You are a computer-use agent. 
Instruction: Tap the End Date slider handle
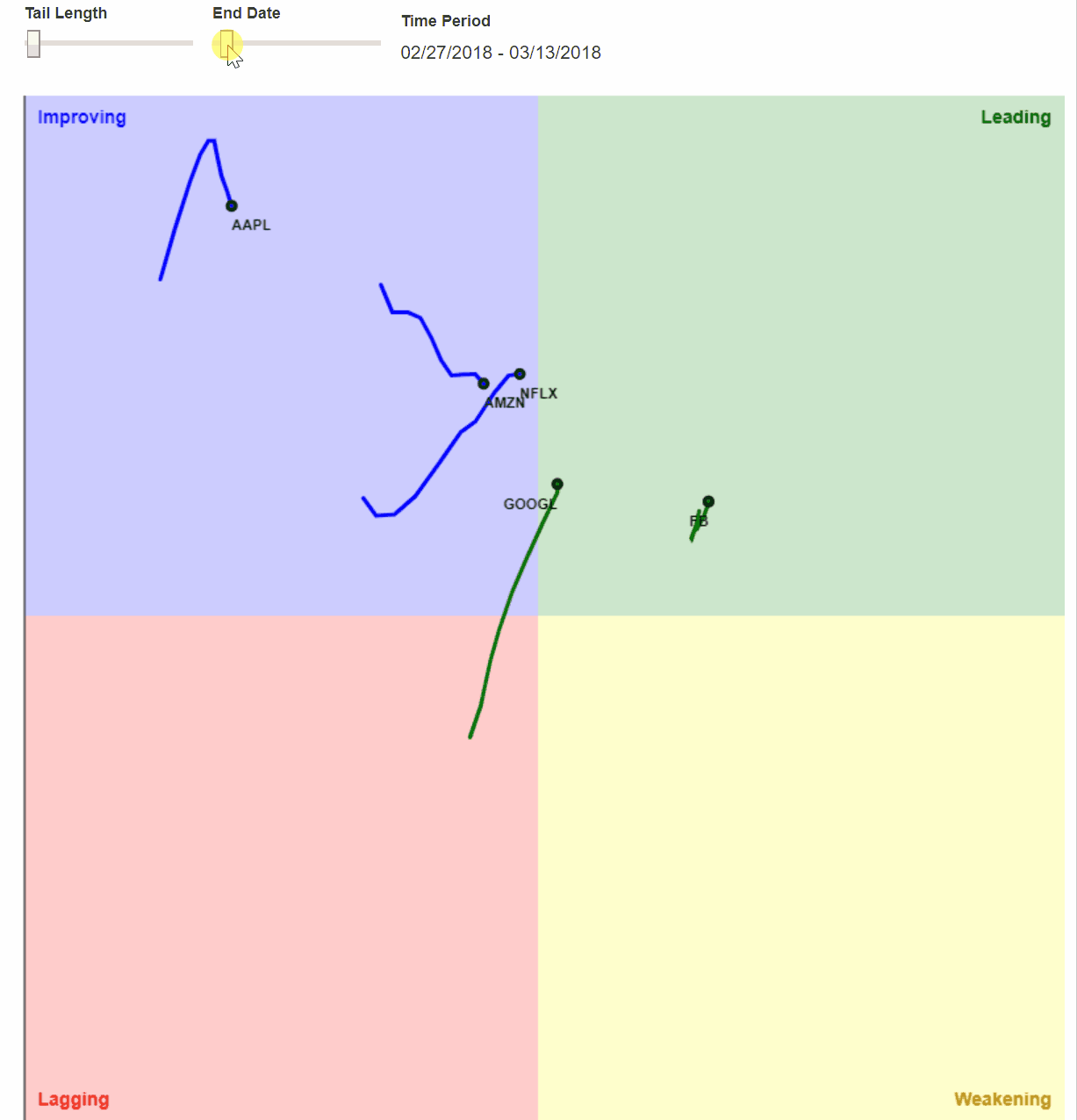point(226,43)
